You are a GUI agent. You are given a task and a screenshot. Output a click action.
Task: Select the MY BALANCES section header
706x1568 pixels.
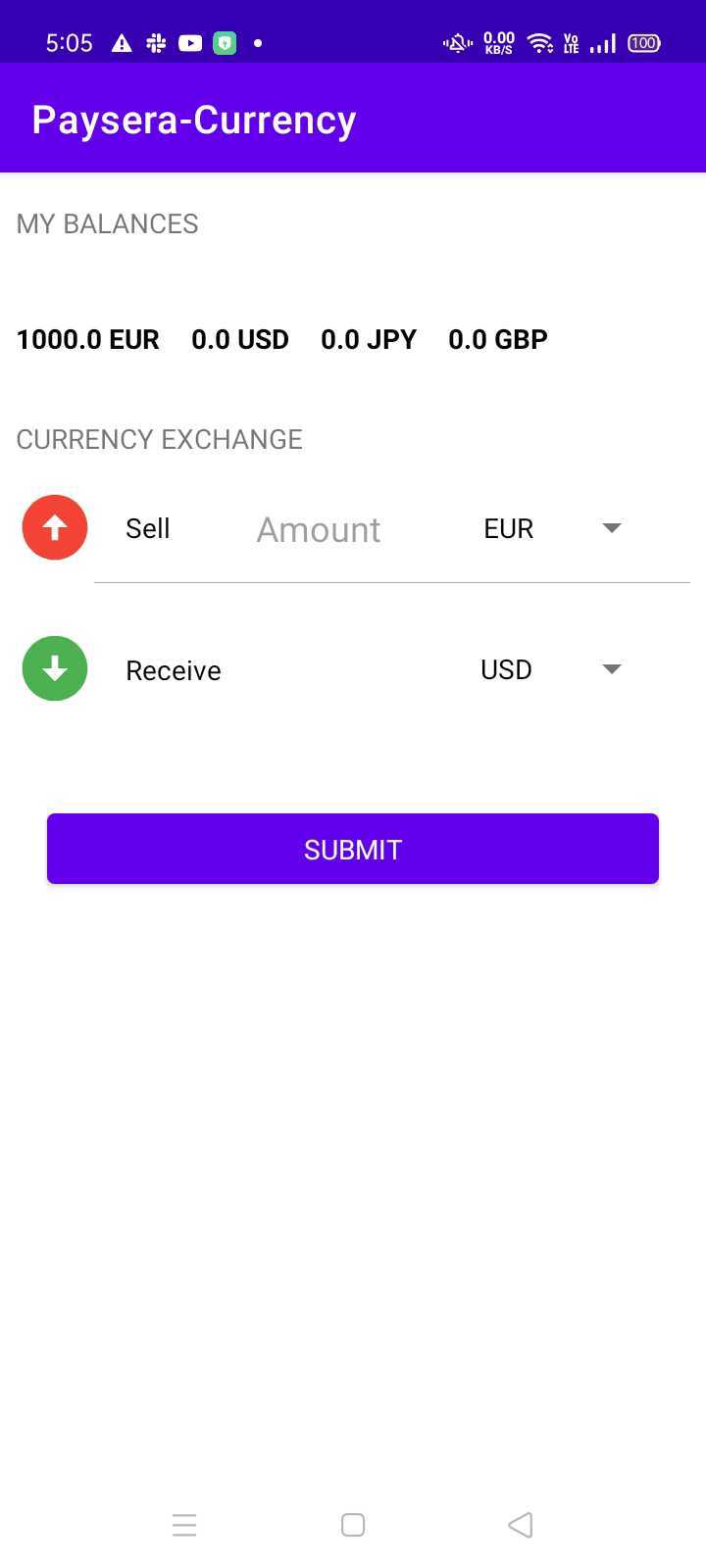click(107, 223)
